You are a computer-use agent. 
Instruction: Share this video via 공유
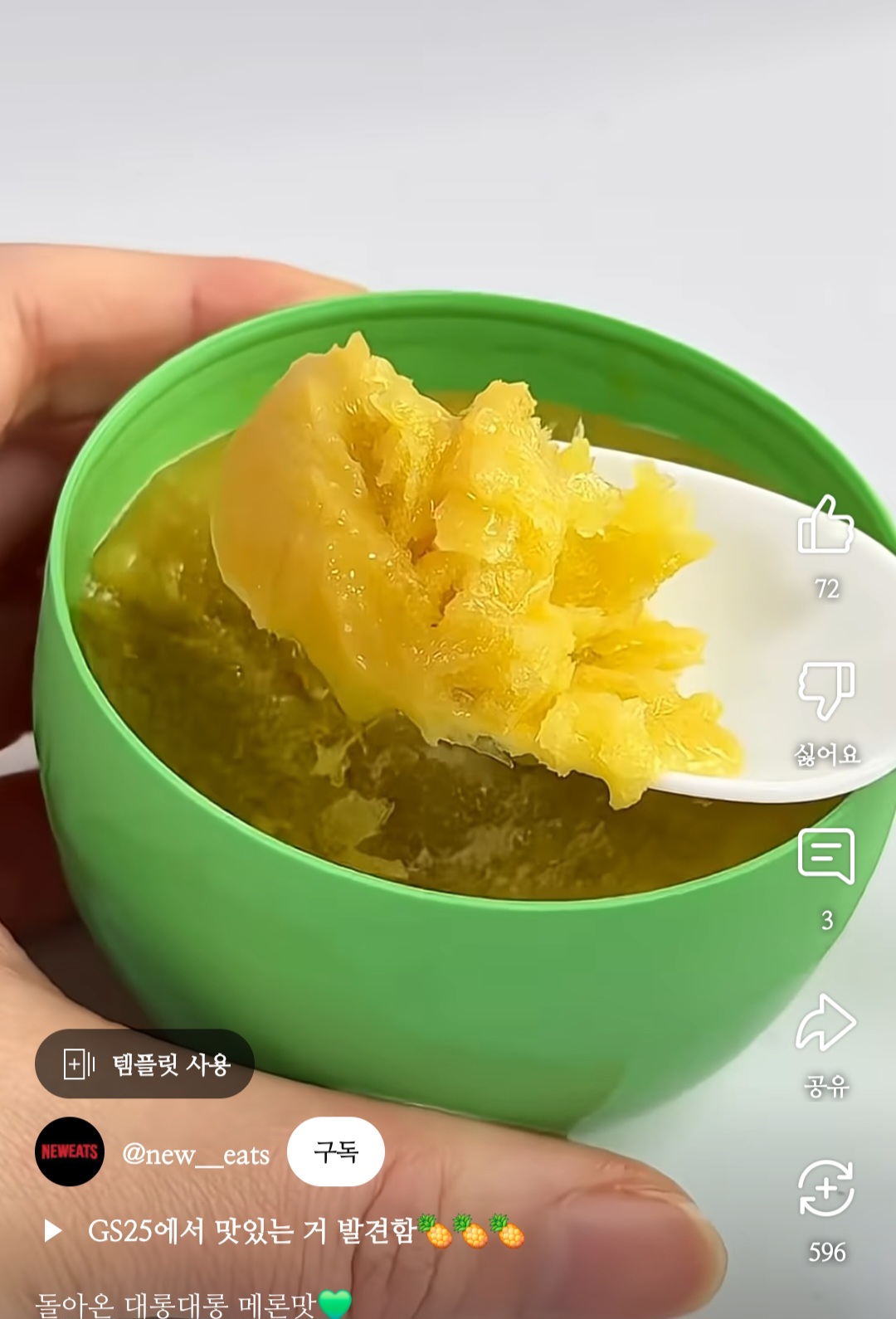[x=825, y=1024]
